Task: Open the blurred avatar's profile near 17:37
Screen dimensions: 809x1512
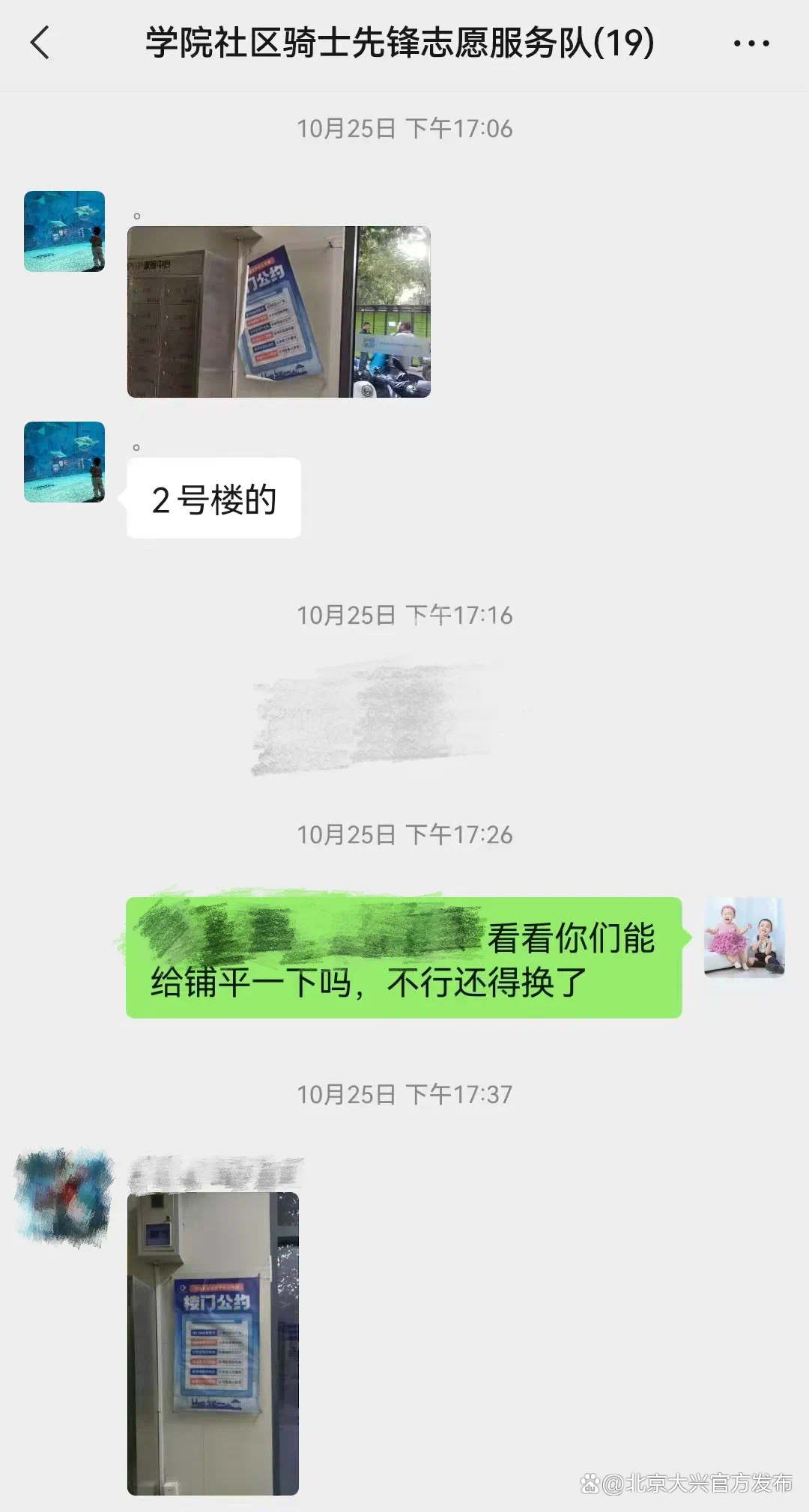Action: pos(64,1196)
